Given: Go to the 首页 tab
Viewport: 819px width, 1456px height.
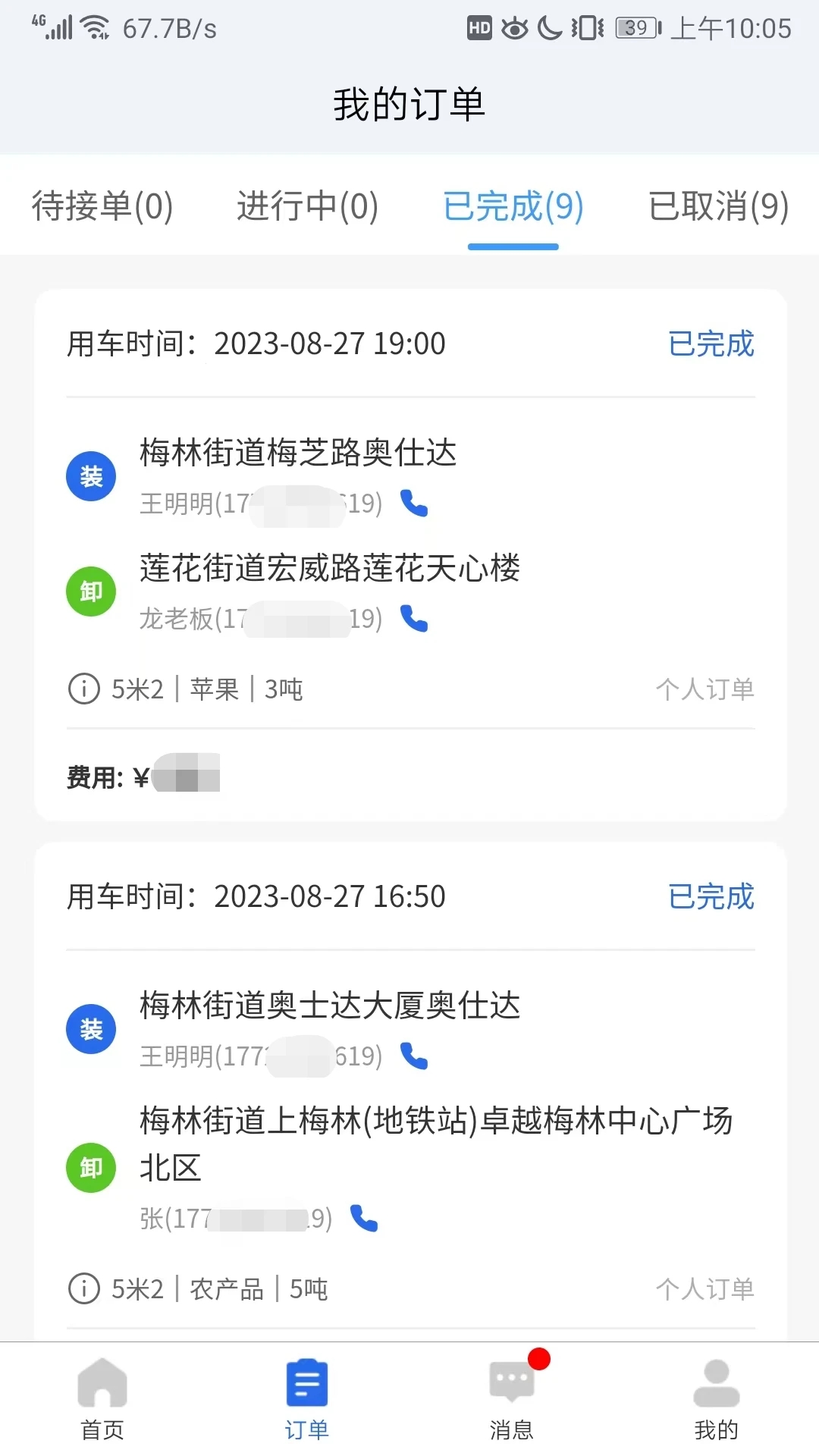Looking at the screenshot, I should [102, 1399].
